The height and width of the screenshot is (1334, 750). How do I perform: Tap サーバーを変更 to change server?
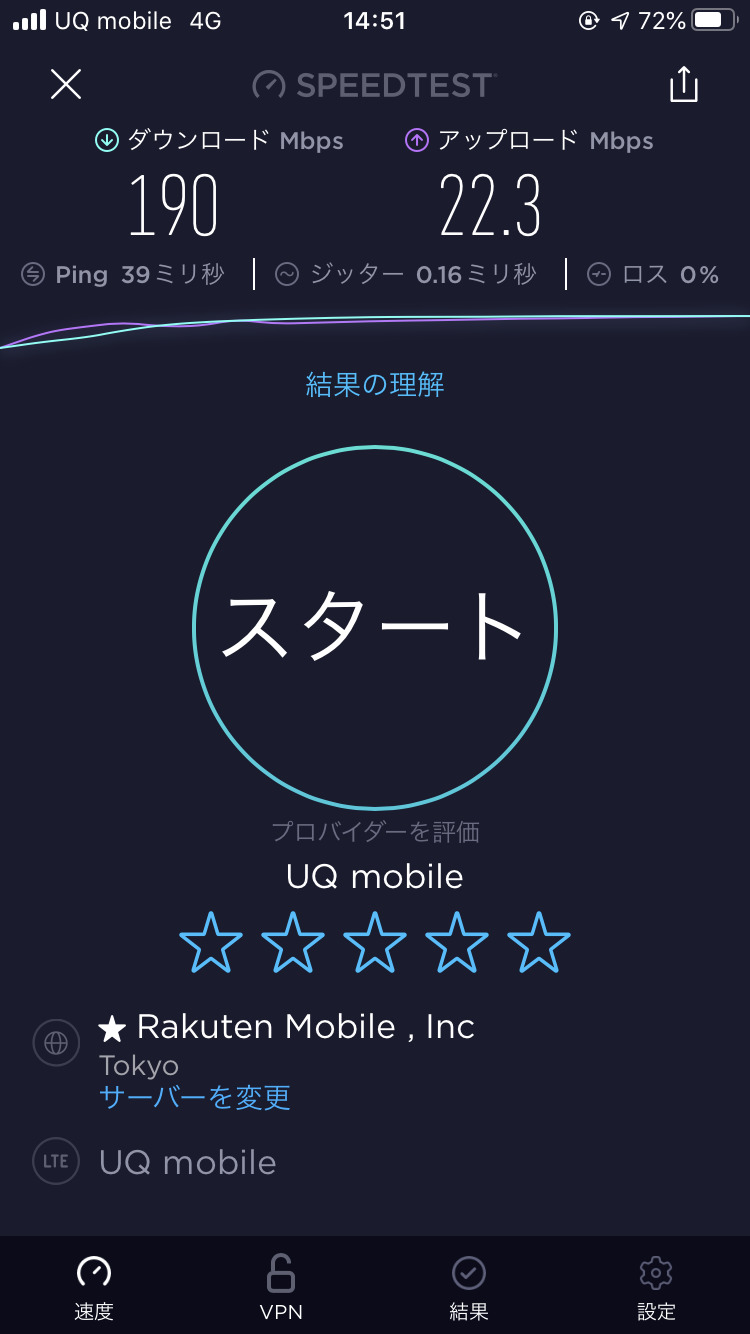(195, 1097)
